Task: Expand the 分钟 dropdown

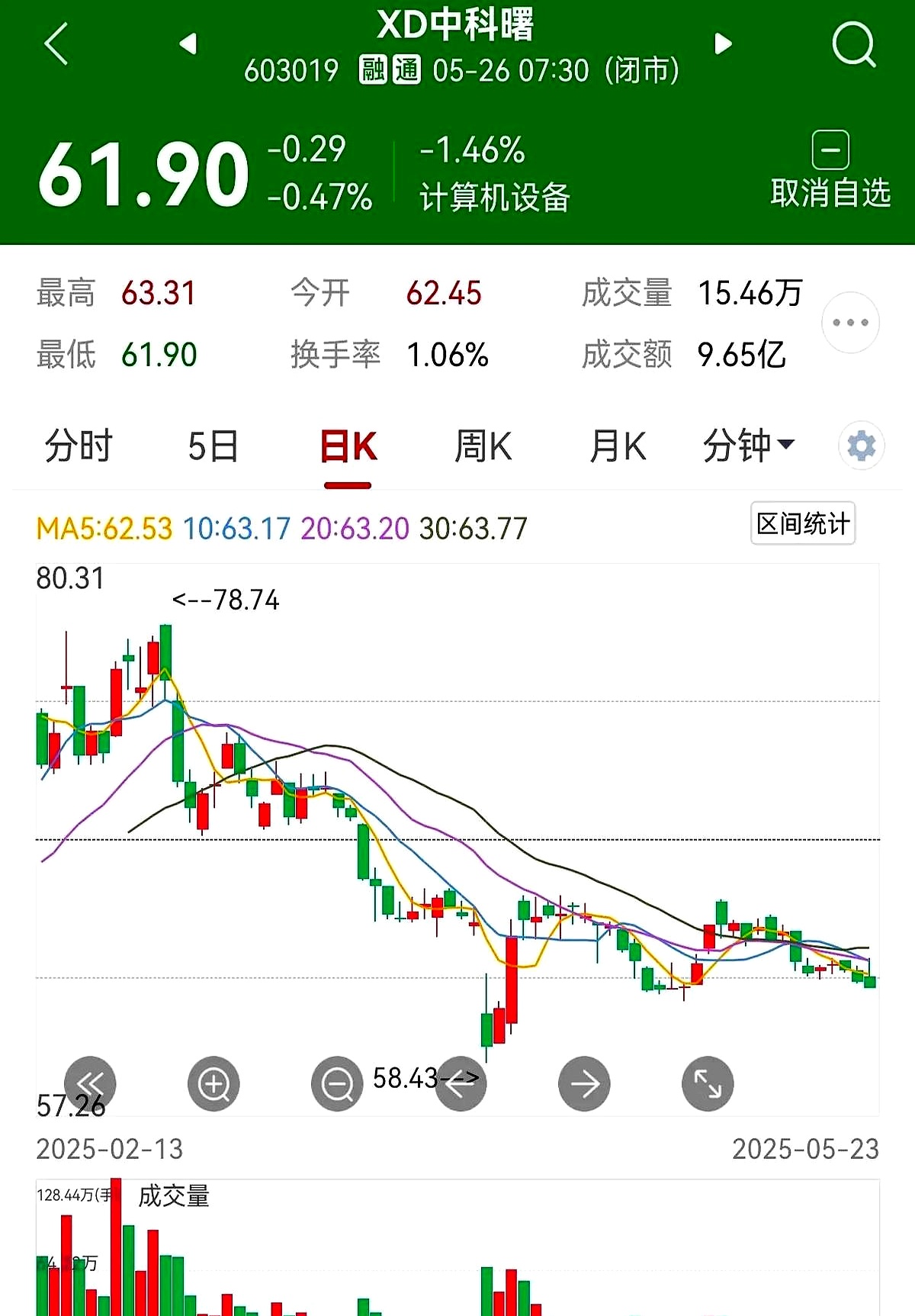Action: pos(748,446)
